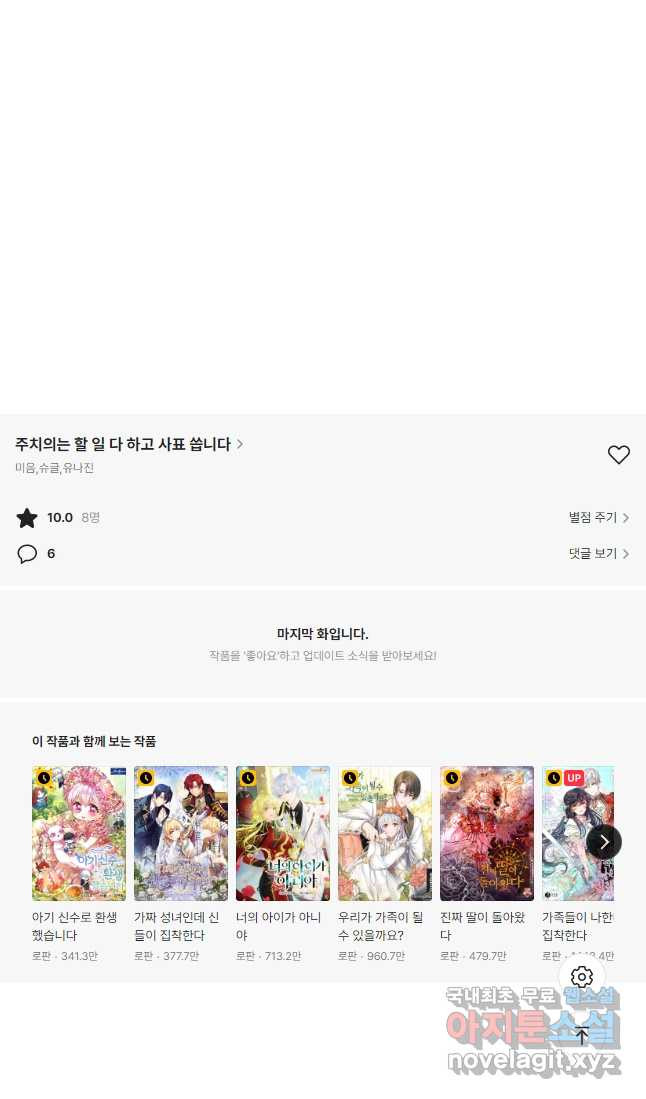Show next recommended works with arrow
This screenshot has height=1099, width=646.
click(x=604, y=842)
